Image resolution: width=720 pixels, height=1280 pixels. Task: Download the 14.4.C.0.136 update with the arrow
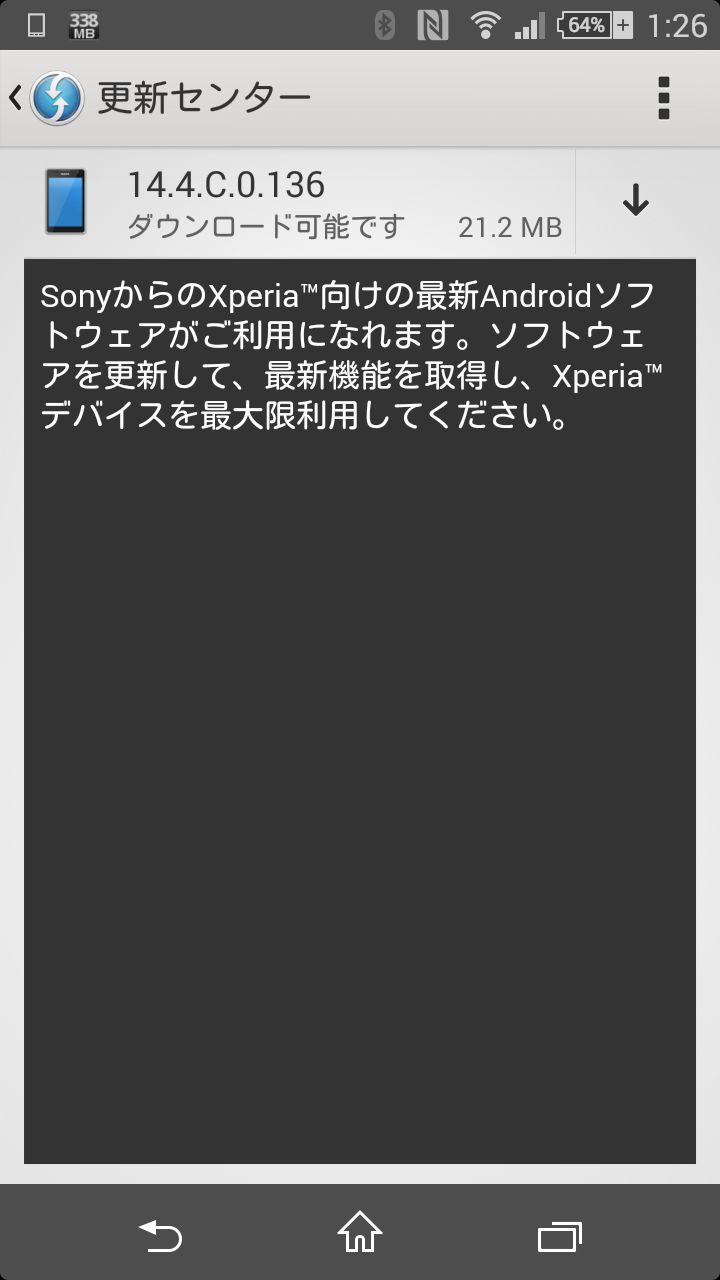pyautogui.click(x=636, y=202)
